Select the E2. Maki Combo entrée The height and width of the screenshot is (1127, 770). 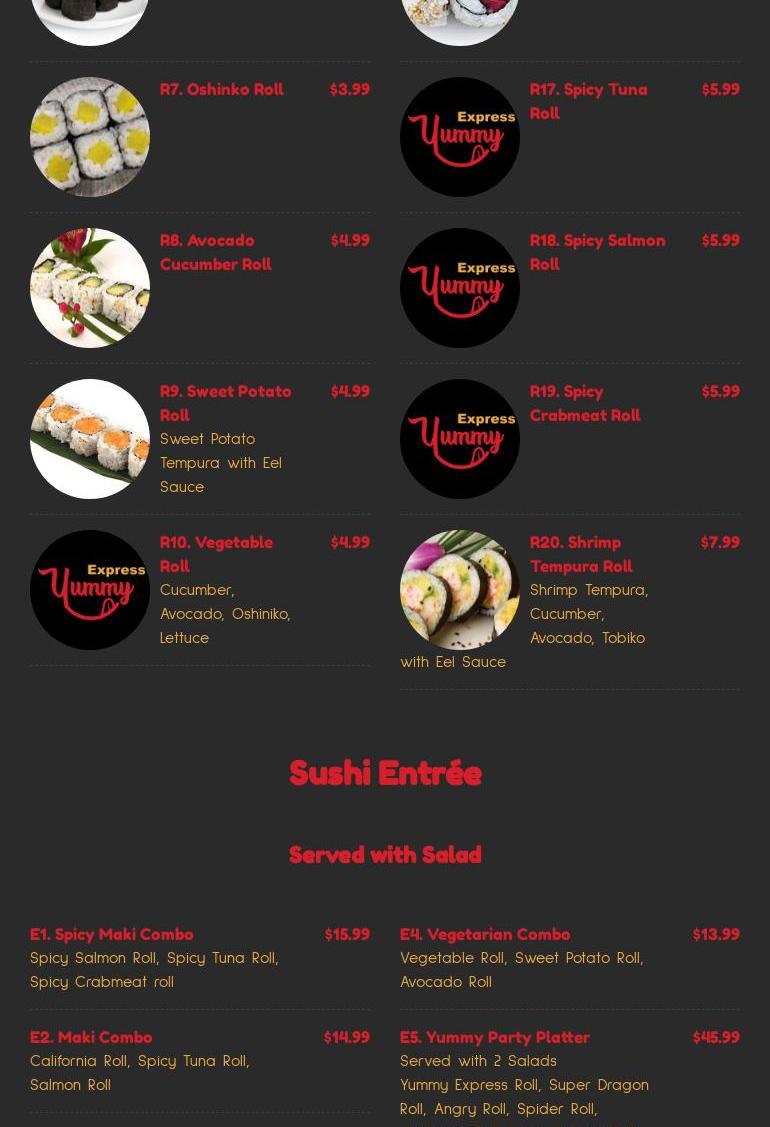(91, 1037)
